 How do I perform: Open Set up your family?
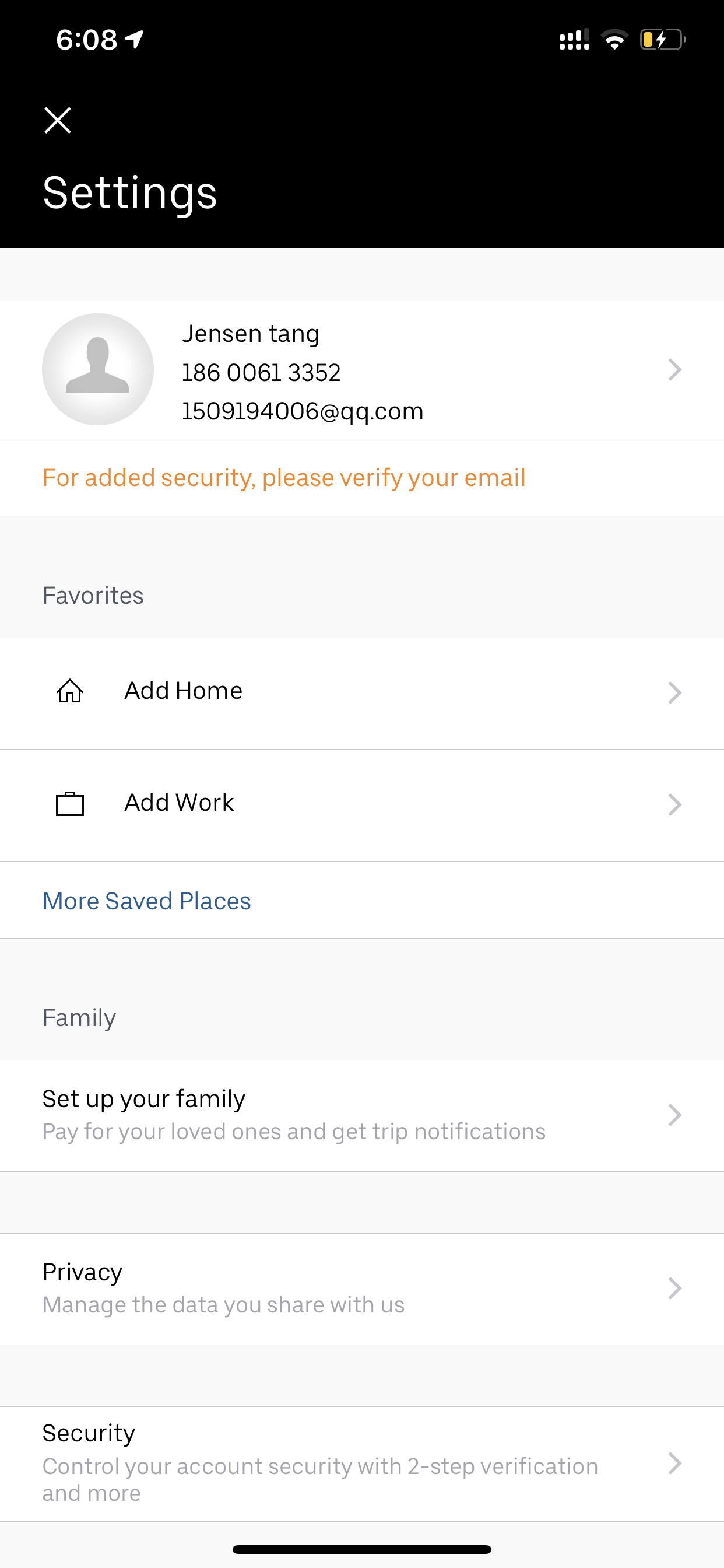pos(362,1115)
